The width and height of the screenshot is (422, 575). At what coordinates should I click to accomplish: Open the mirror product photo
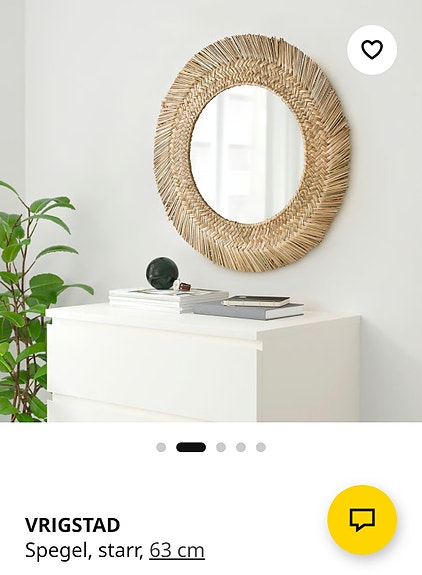click(211, 211)
